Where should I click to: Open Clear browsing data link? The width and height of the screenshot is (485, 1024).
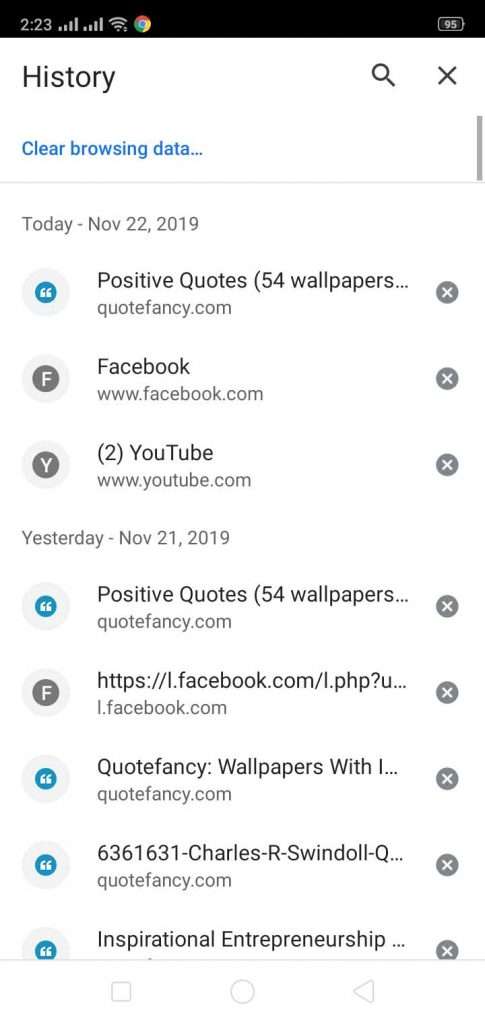(112, 148)
